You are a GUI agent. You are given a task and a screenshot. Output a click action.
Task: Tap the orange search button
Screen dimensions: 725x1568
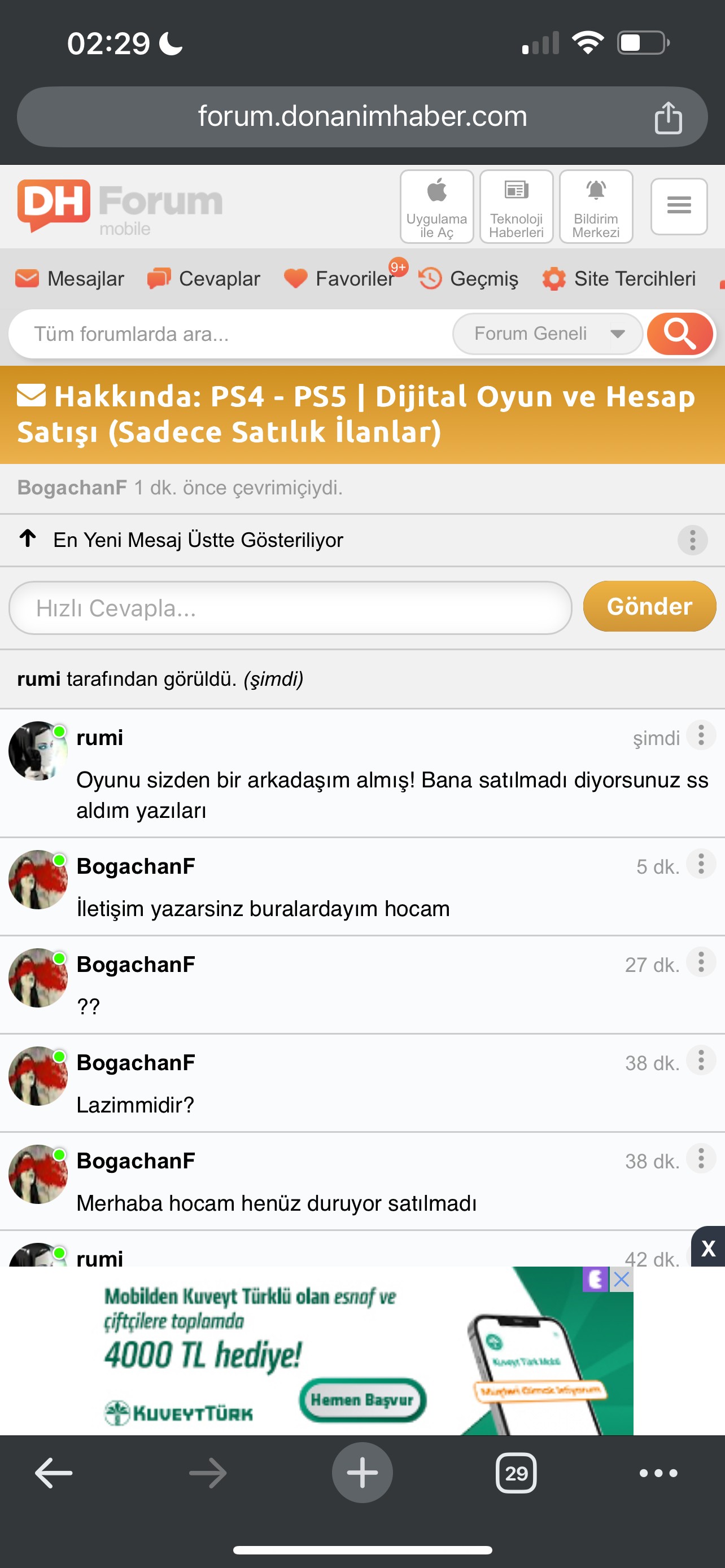click(x=679, y=334)
